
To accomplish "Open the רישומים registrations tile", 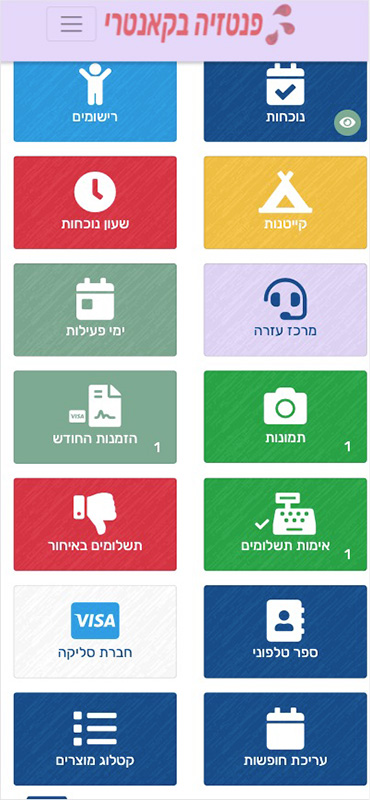I will click(x=95, y=101).
